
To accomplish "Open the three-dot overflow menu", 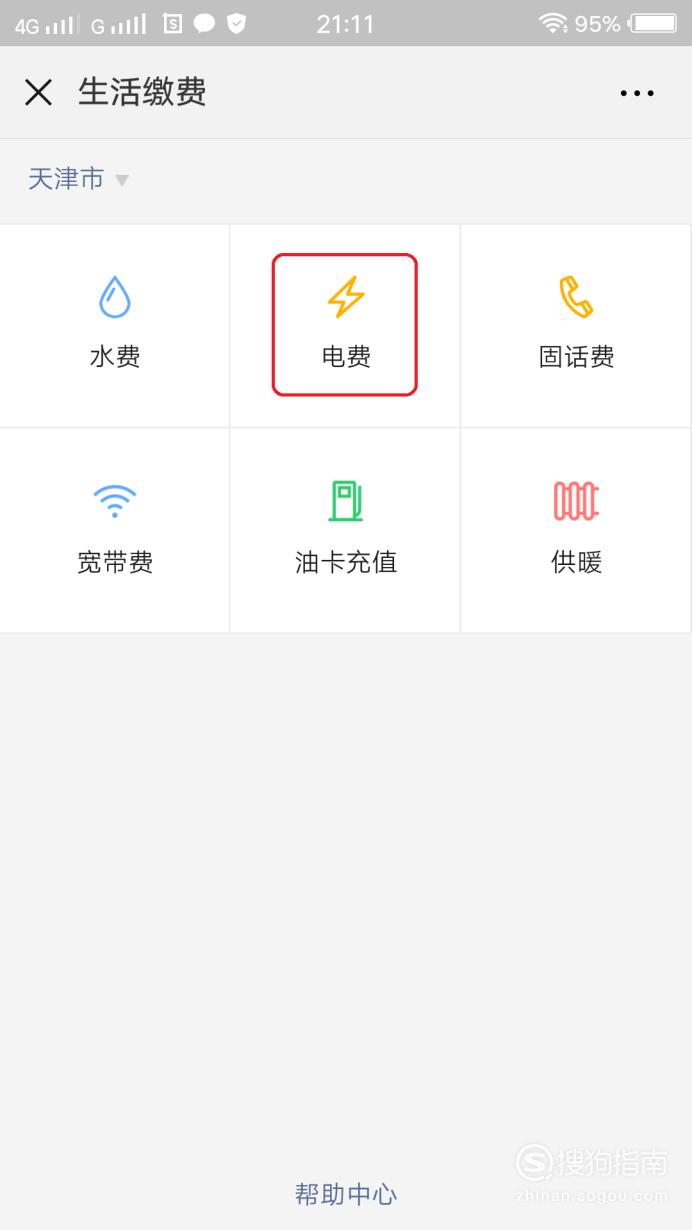I will tap(637, 93).
